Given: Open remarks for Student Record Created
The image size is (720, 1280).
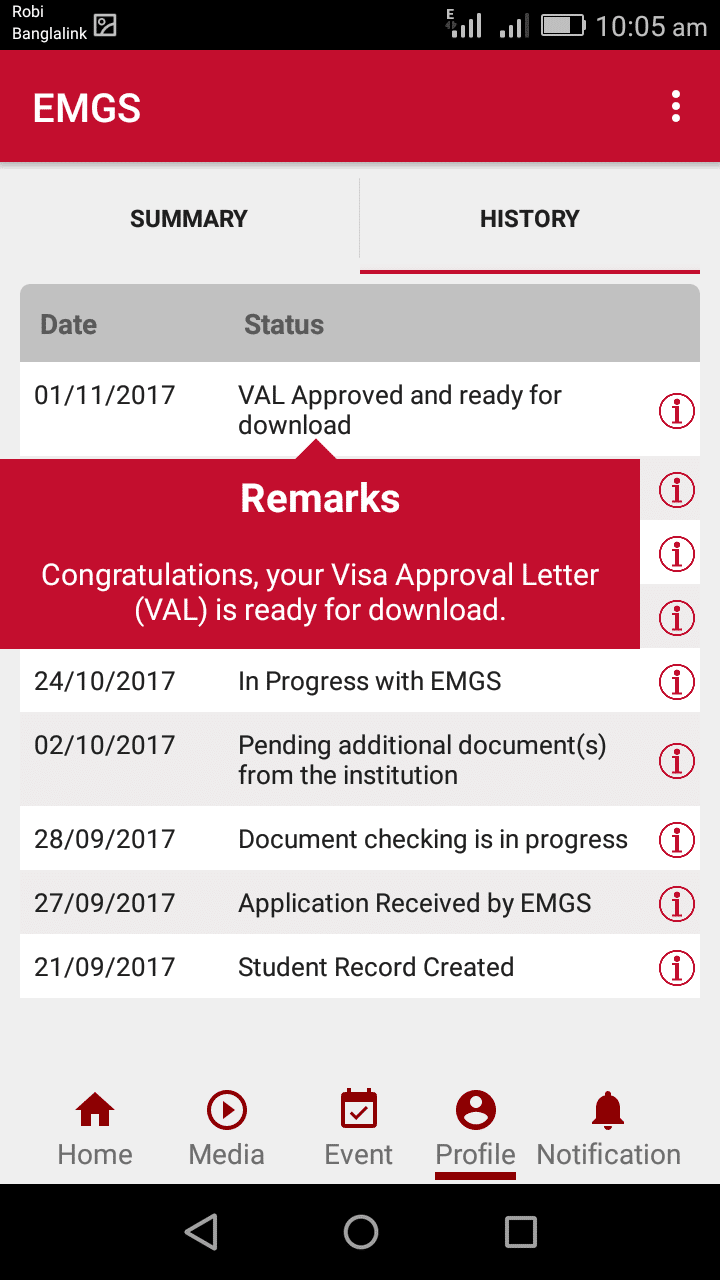Looking at the screenshot, I should pyautogui.click(x=677, y=968).
